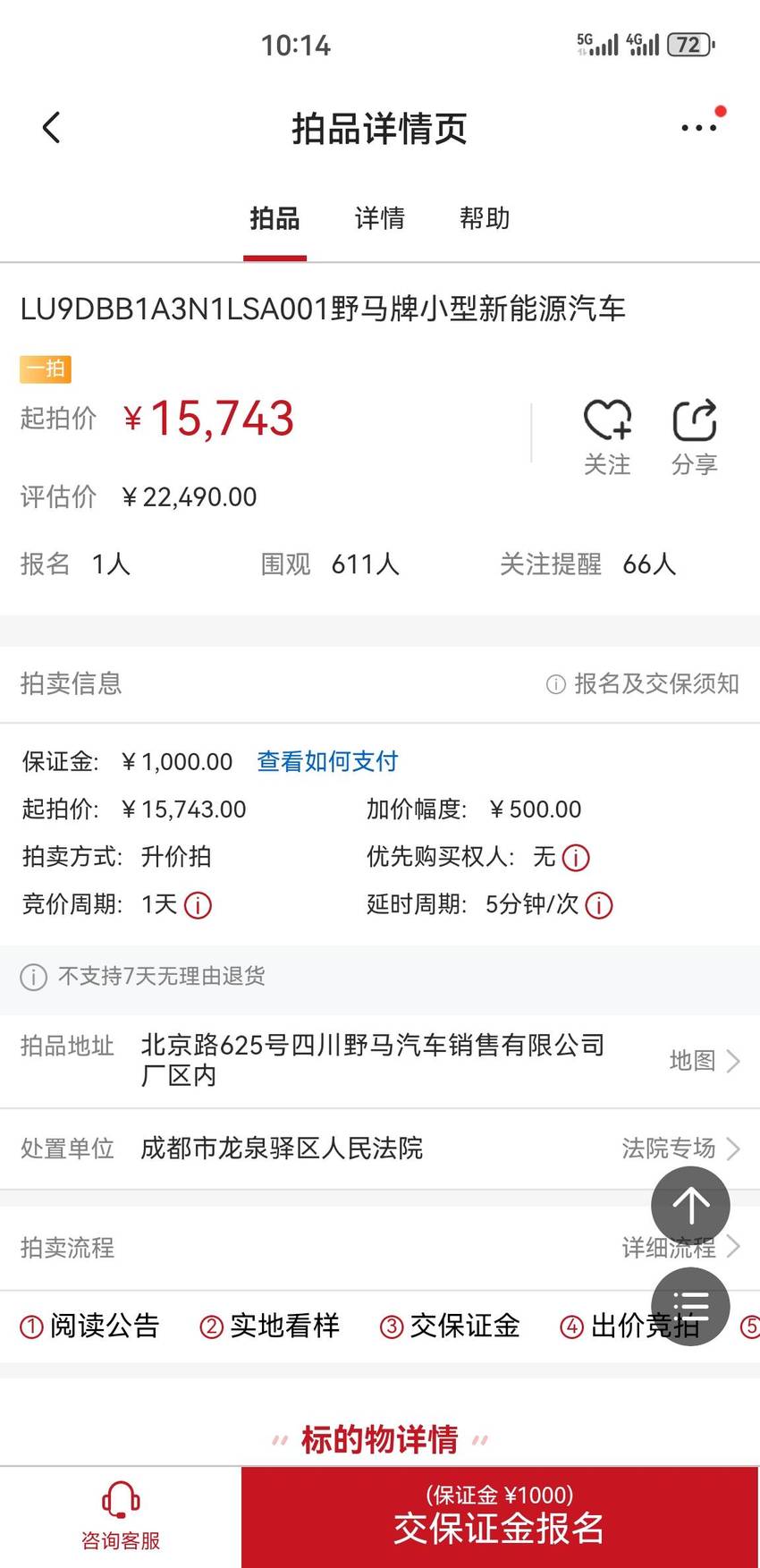Open 地图 for the item address
This screenshot has width=760, height=1568.
705,1061
